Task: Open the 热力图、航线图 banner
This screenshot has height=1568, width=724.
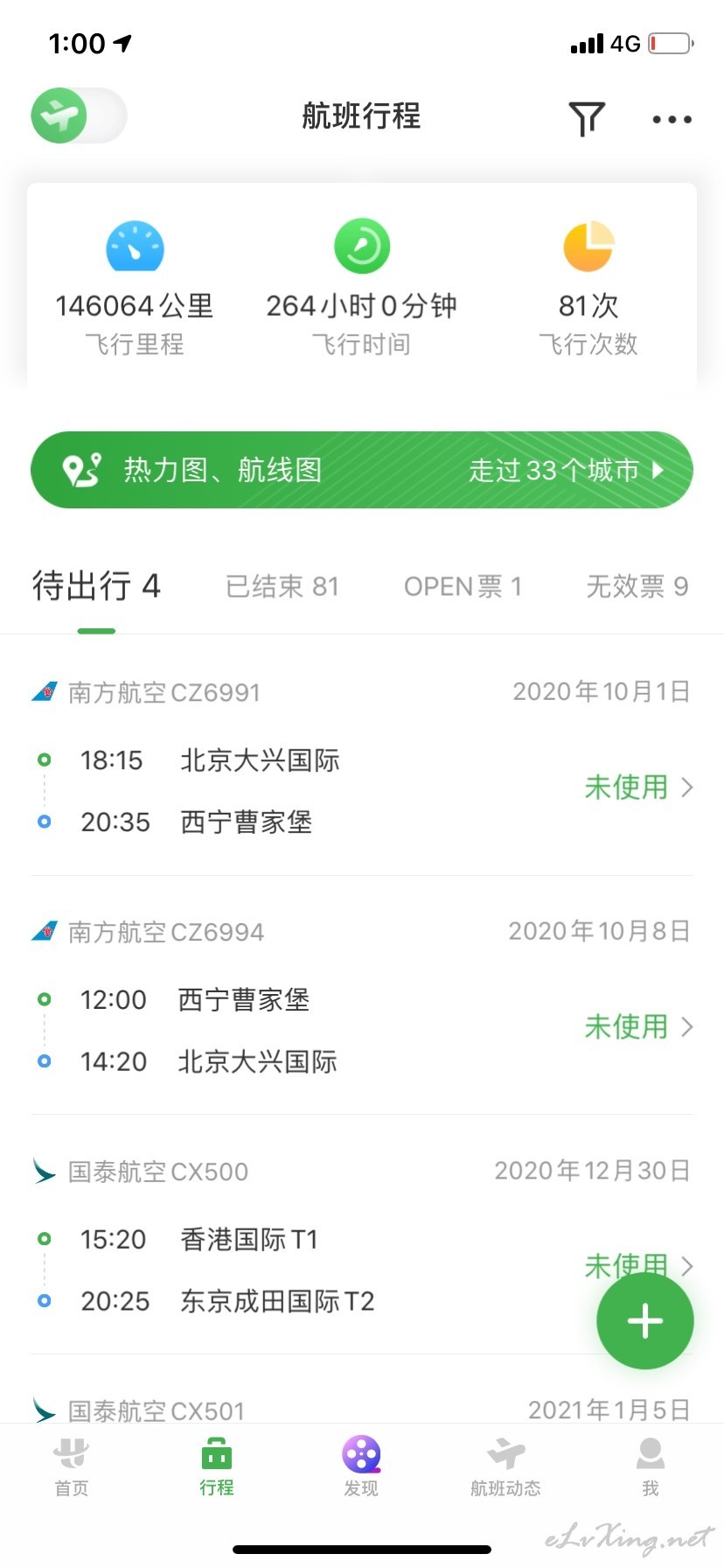Action: tap(361, 470)
